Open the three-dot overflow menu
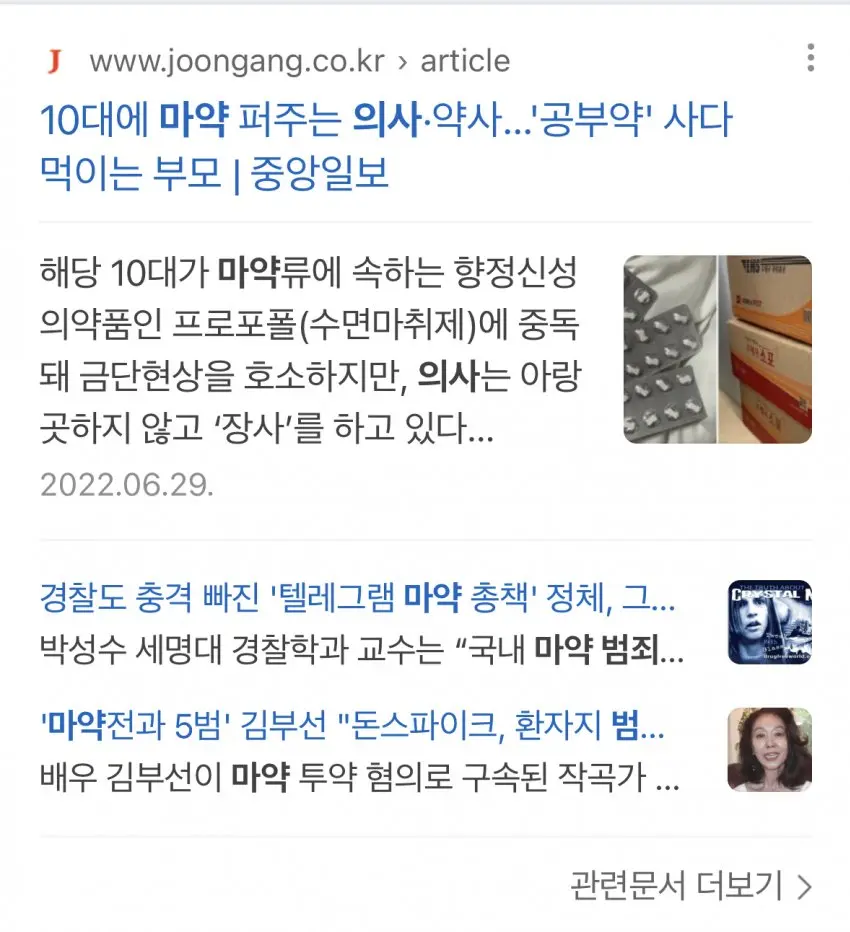The image size is (850, 932). [x=810, y=58]
